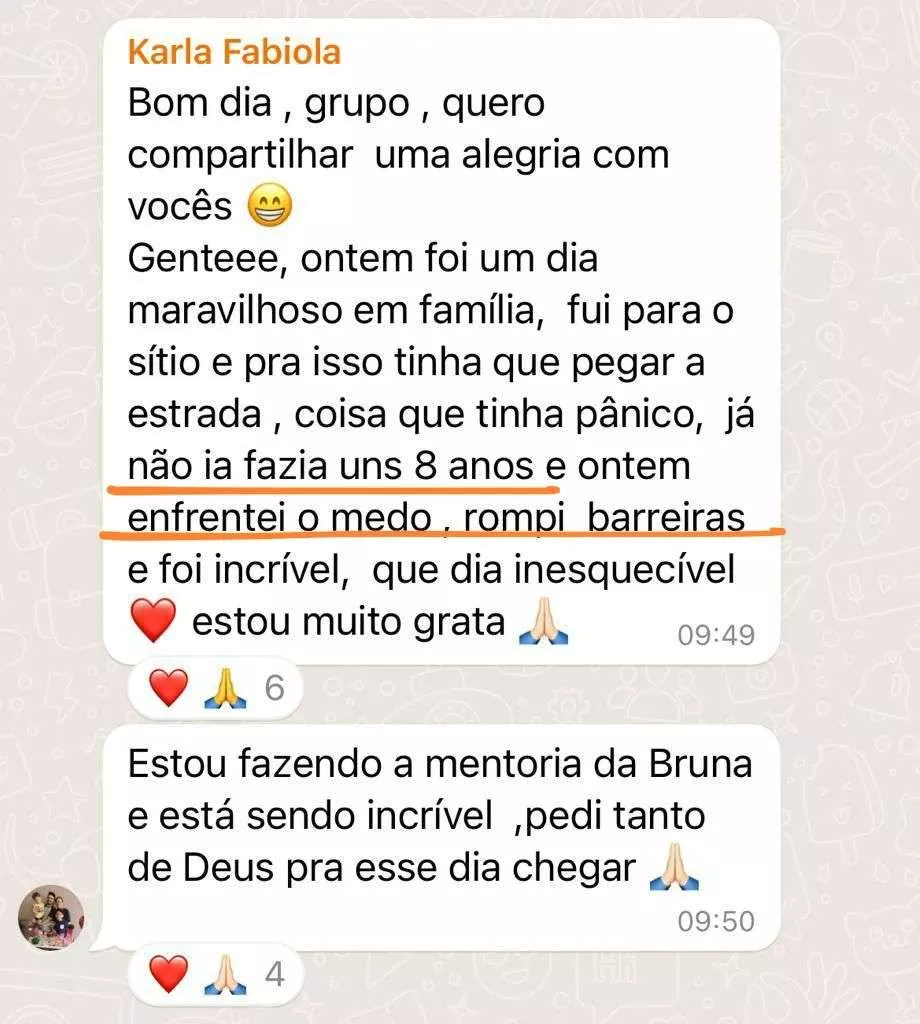Open Karla Fabiola's sender name
The height and width of the screenshot is (1024, 920).
pos(234,51)
